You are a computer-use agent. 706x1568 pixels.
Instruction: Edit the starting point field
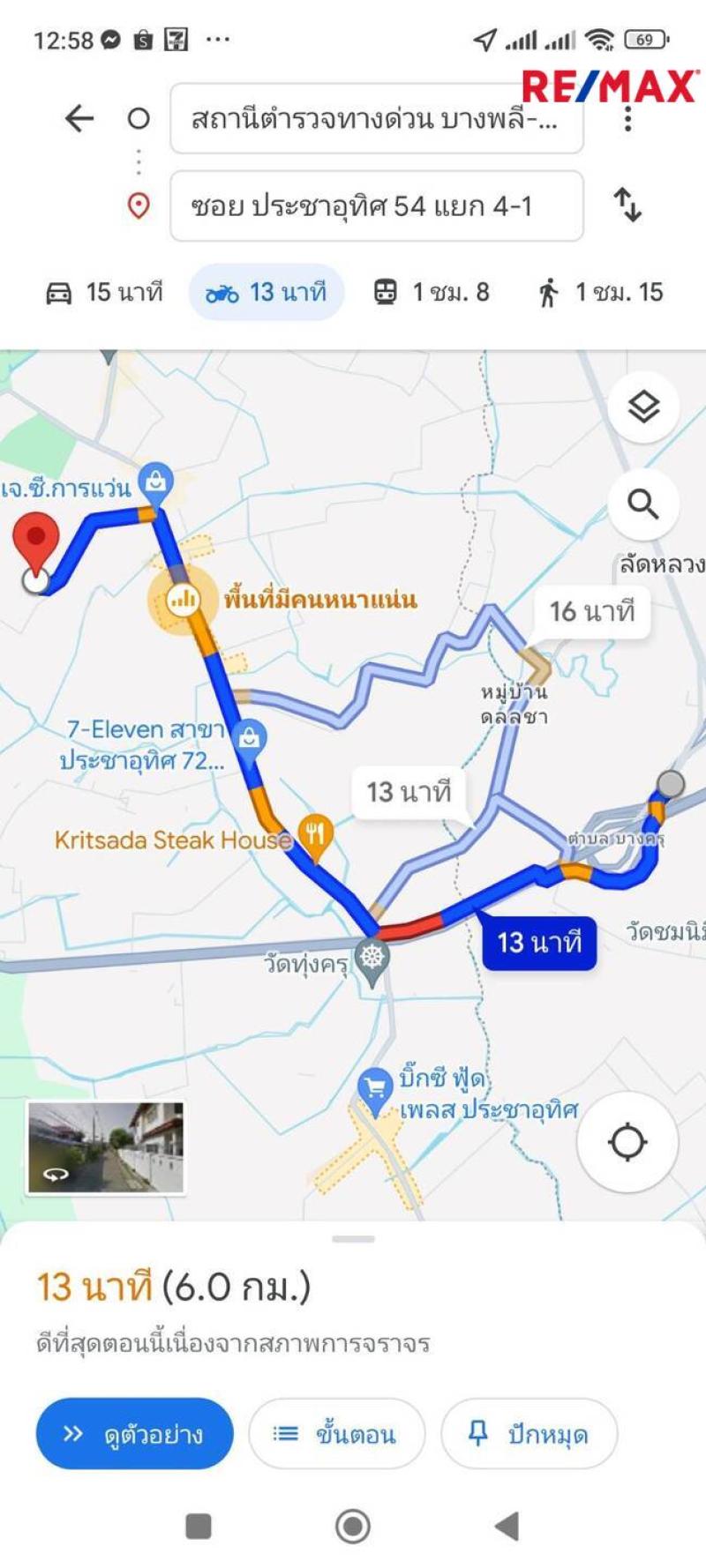(x=377, y=118)
